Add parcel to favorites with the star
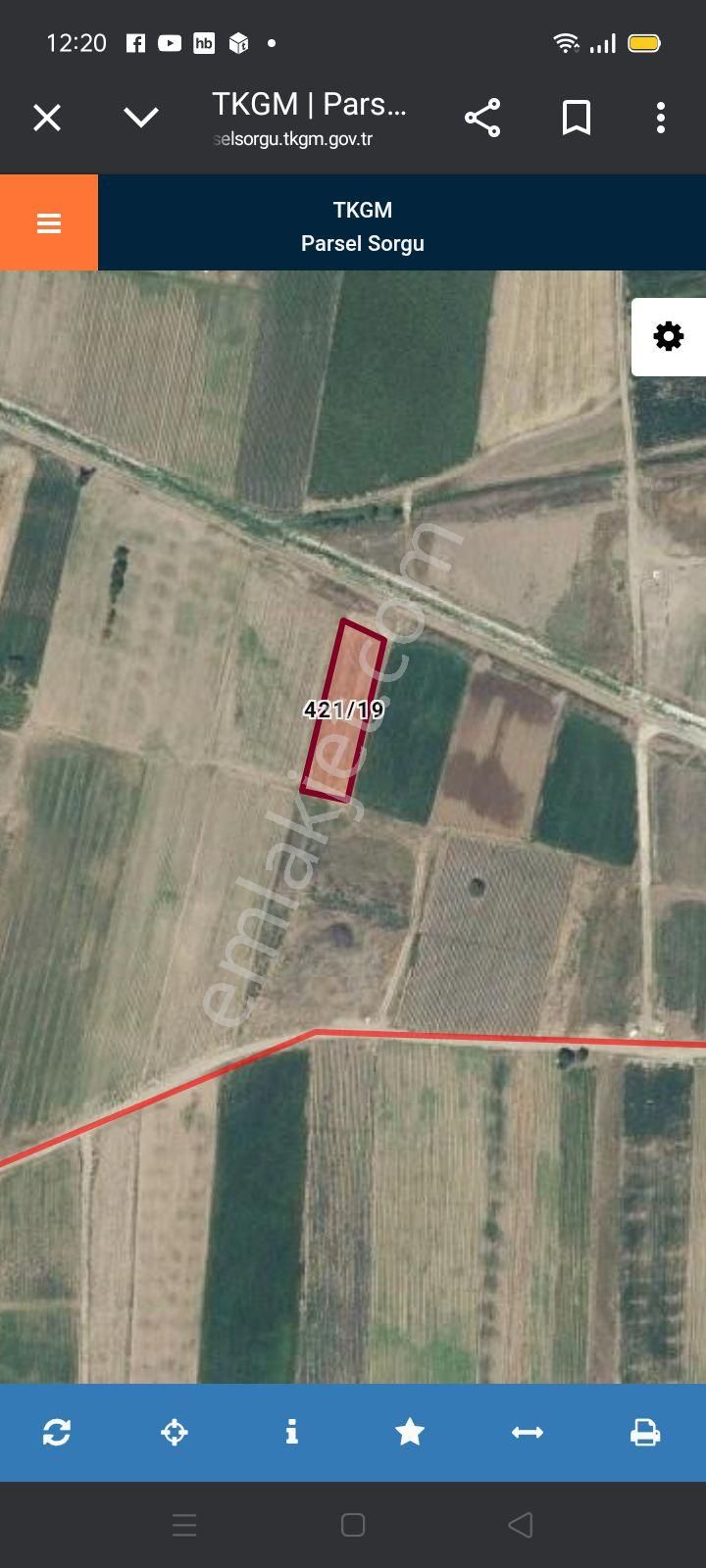Viewport: 706px width, 1568px height. (x=410, y=1433)
